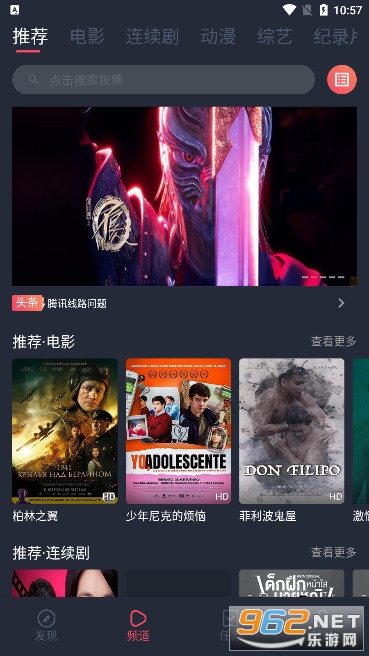This screenshot has height=656, width=369.
Task: Switch to the 电影 top tab
Action: click(87, 36)
